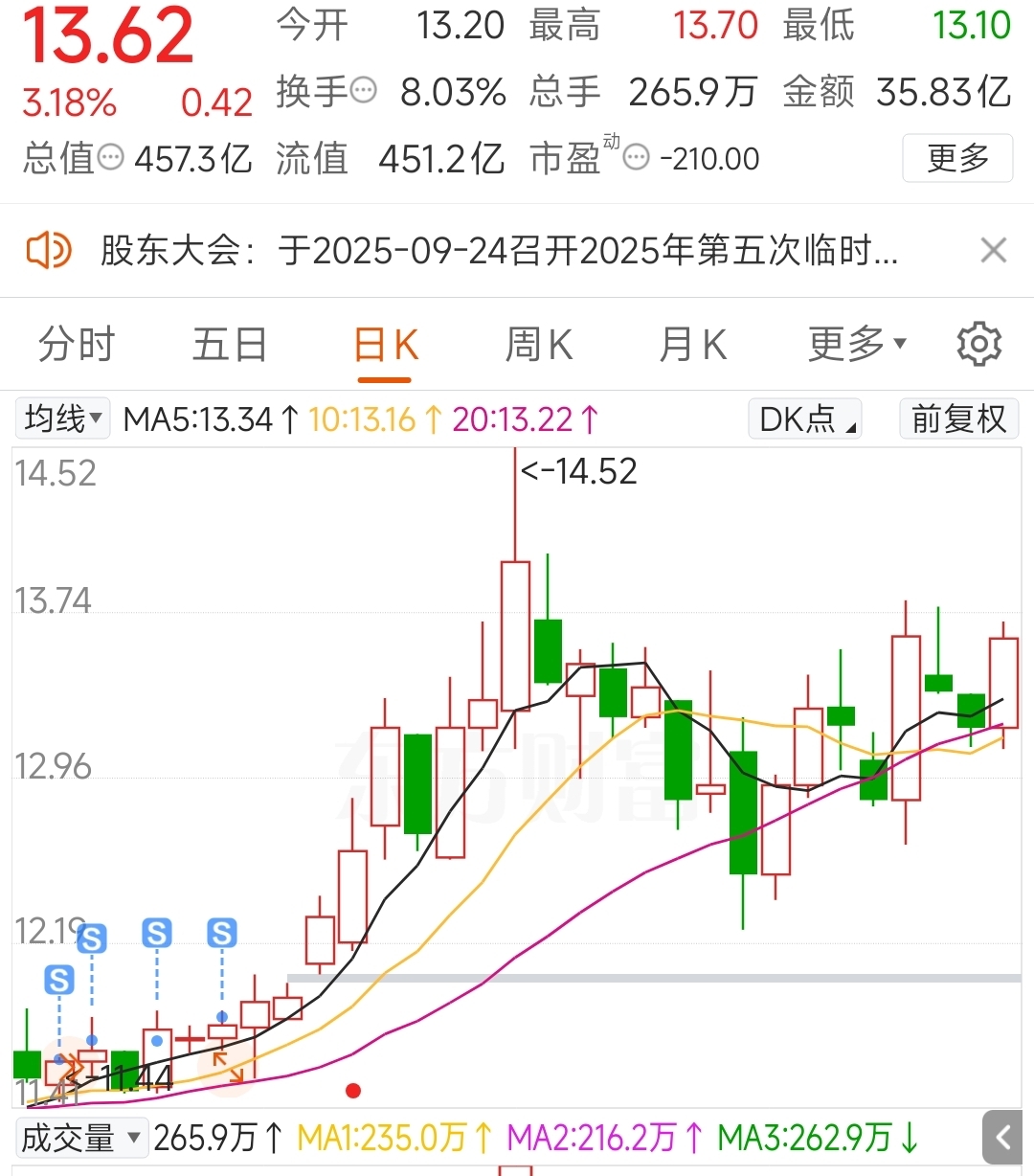1034x1176 pixels.
Task: Open the 成交量 indicator dropdown
Action: [81, 1138]
